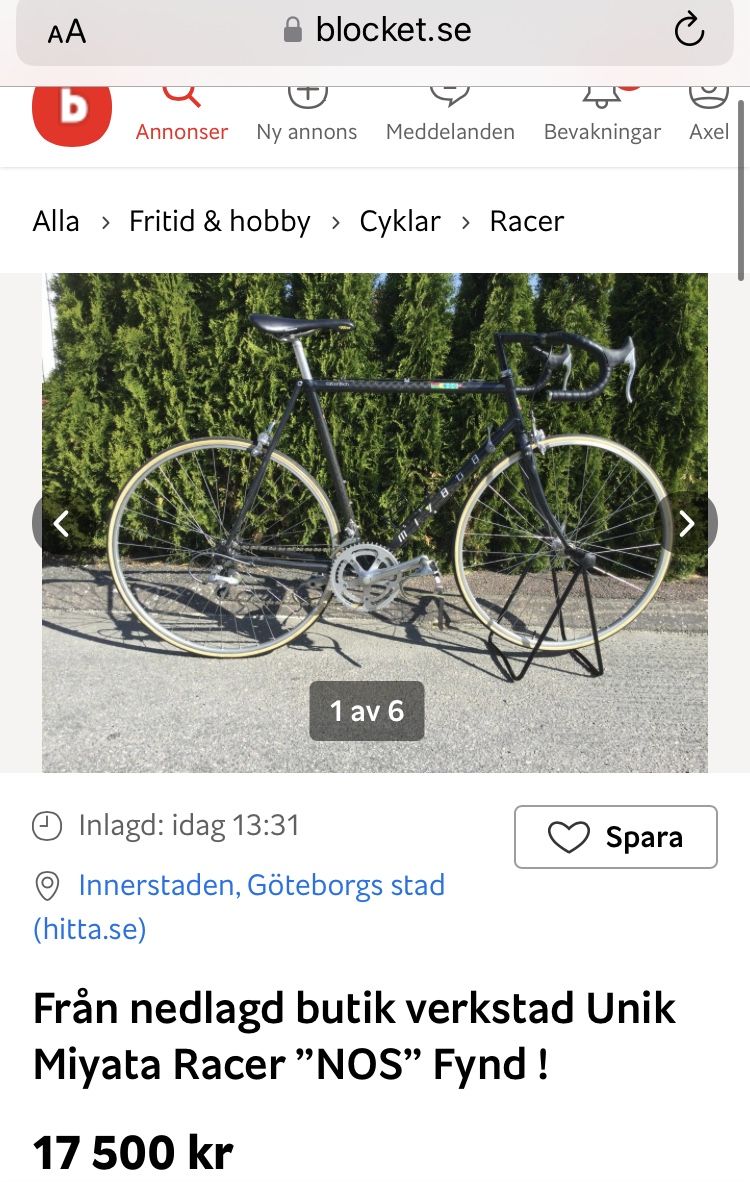The image size is (750, 1182).
Task: Open the Cyklar breadcrumb category
Action: point(400,221)
